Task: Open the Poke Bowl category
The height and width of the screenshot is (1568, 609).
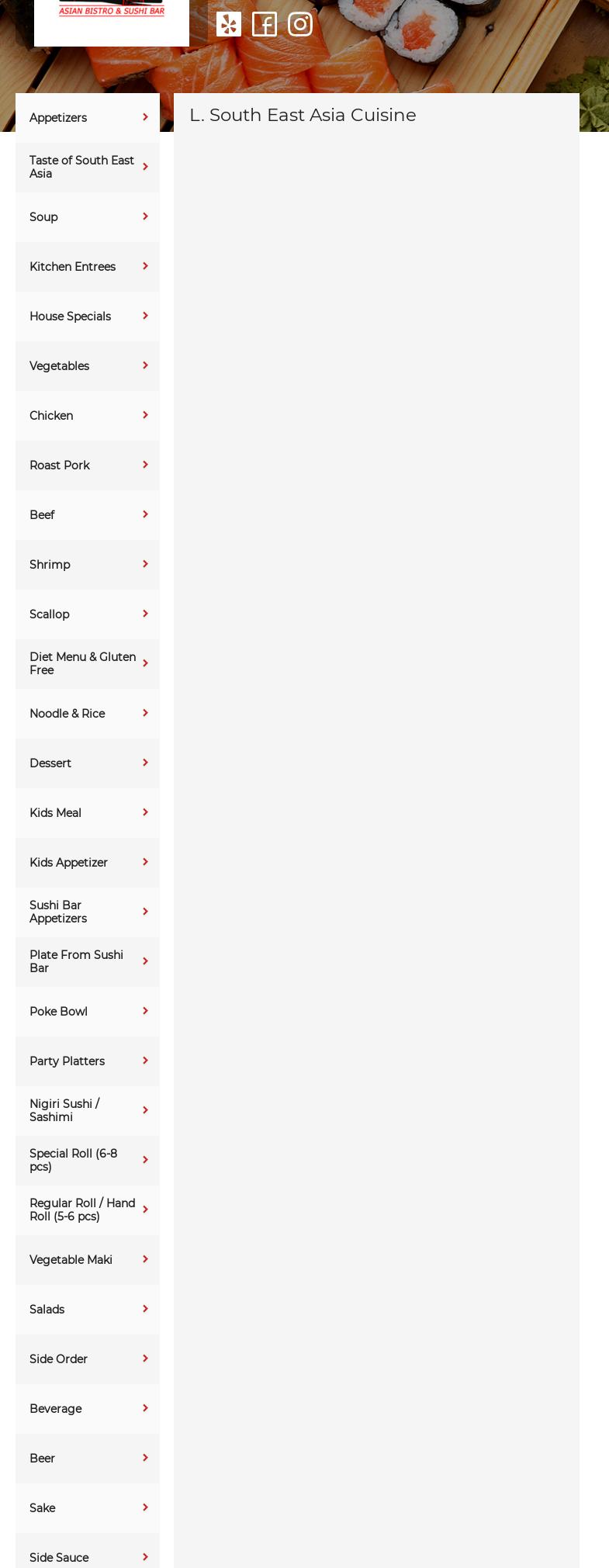Action: click(88, 1012)
